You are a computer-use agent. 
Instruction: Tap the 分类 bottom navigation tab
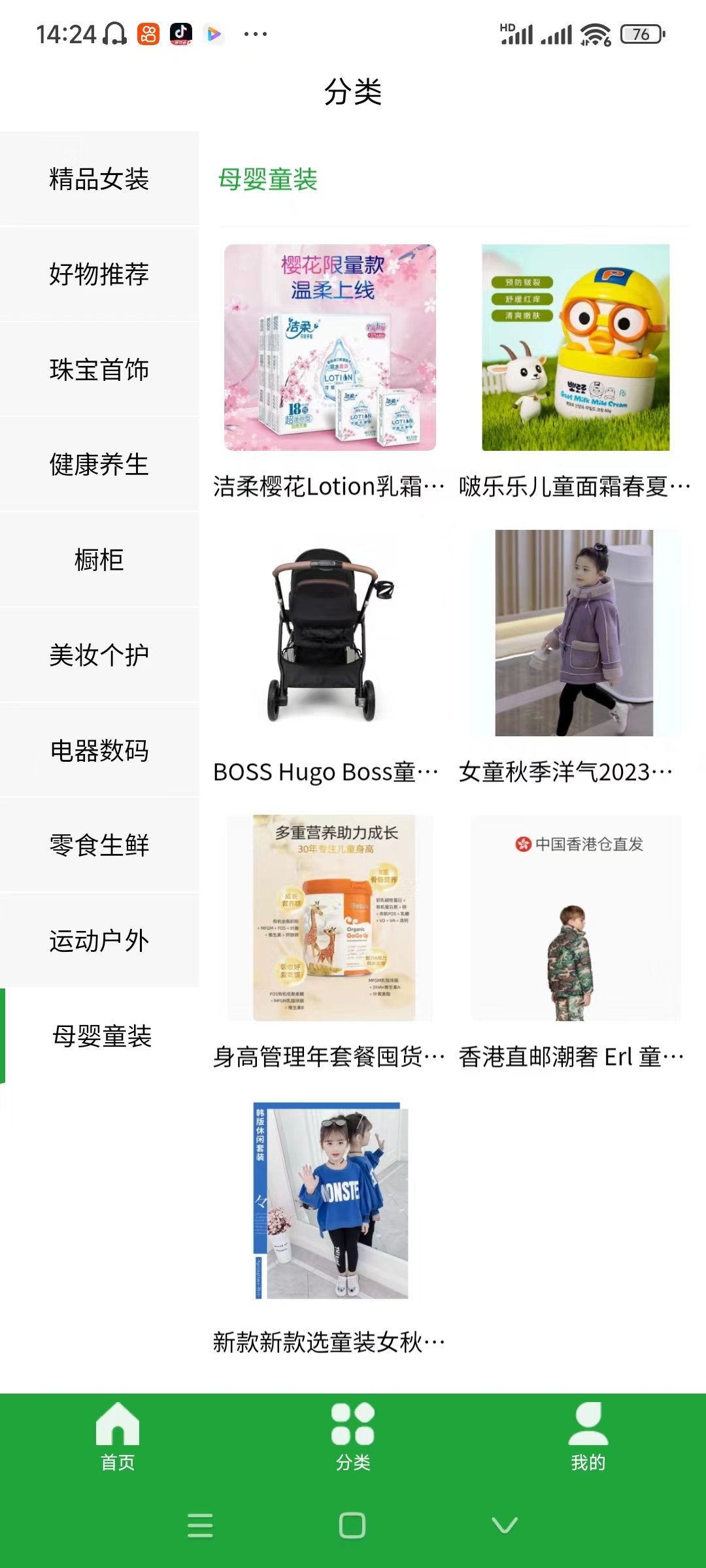pos(353,1435)
